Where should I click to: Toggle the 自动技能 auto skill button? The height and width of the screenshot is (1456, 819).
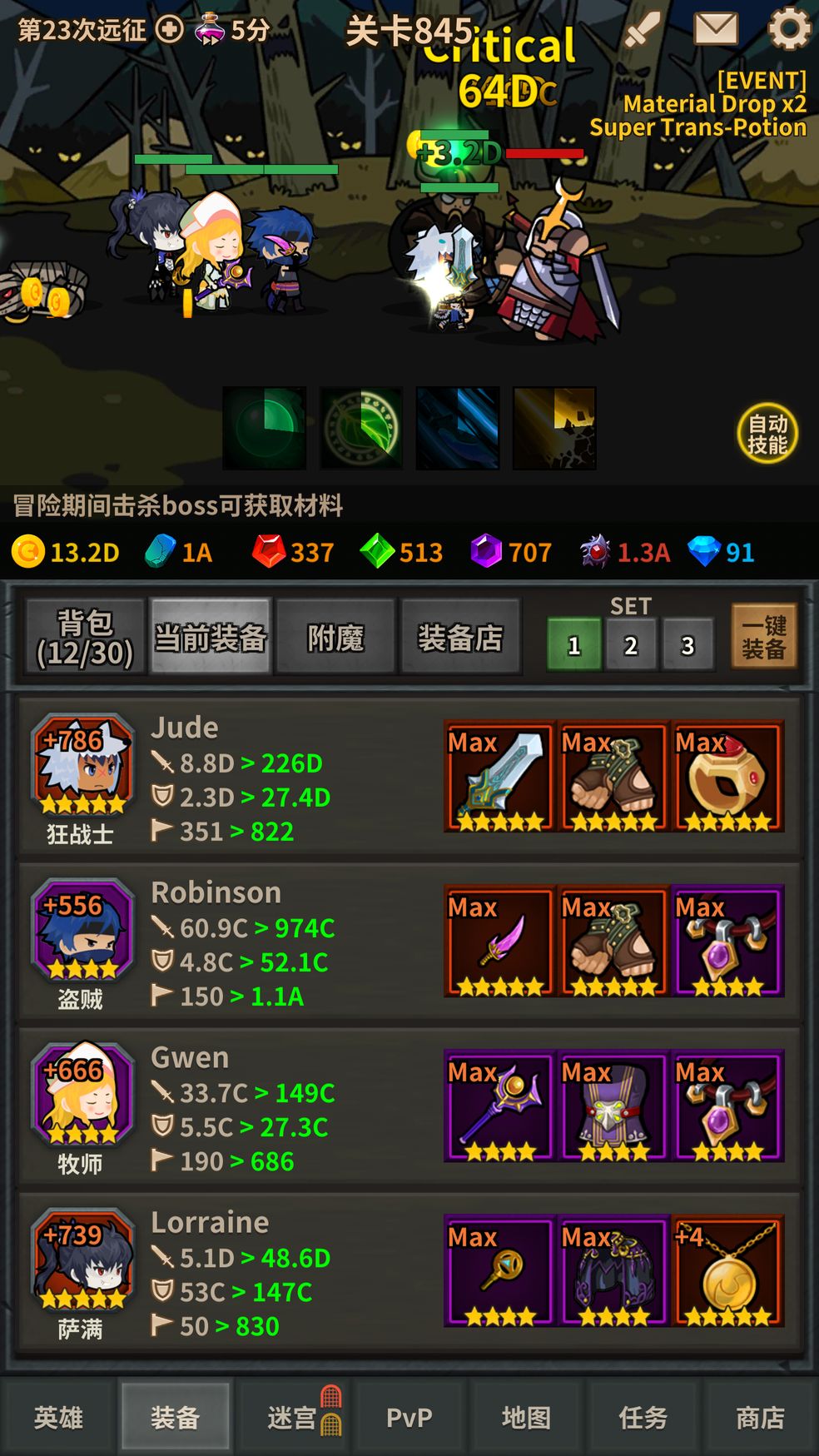pos(767,434)
